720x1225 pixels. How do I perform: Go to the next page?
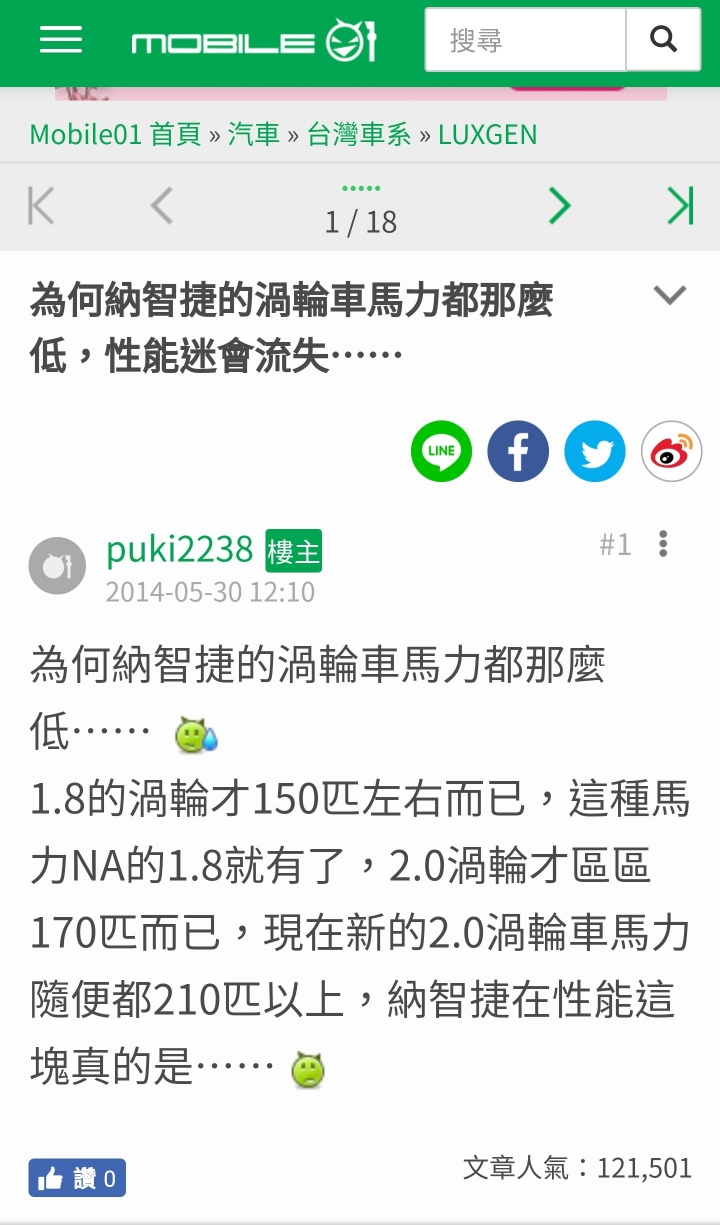(559, 206)
